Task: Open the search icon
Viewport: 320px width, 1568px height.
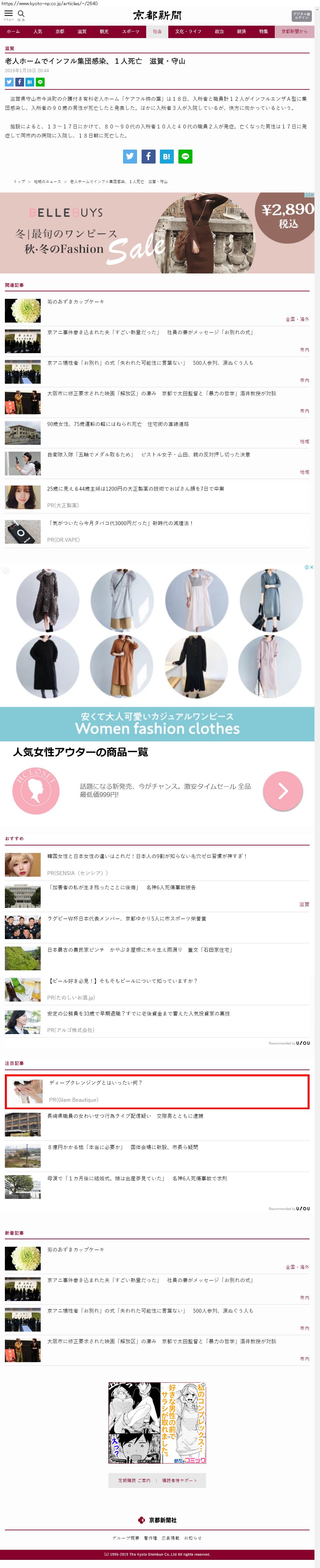Action: click(x=21, y=14)
